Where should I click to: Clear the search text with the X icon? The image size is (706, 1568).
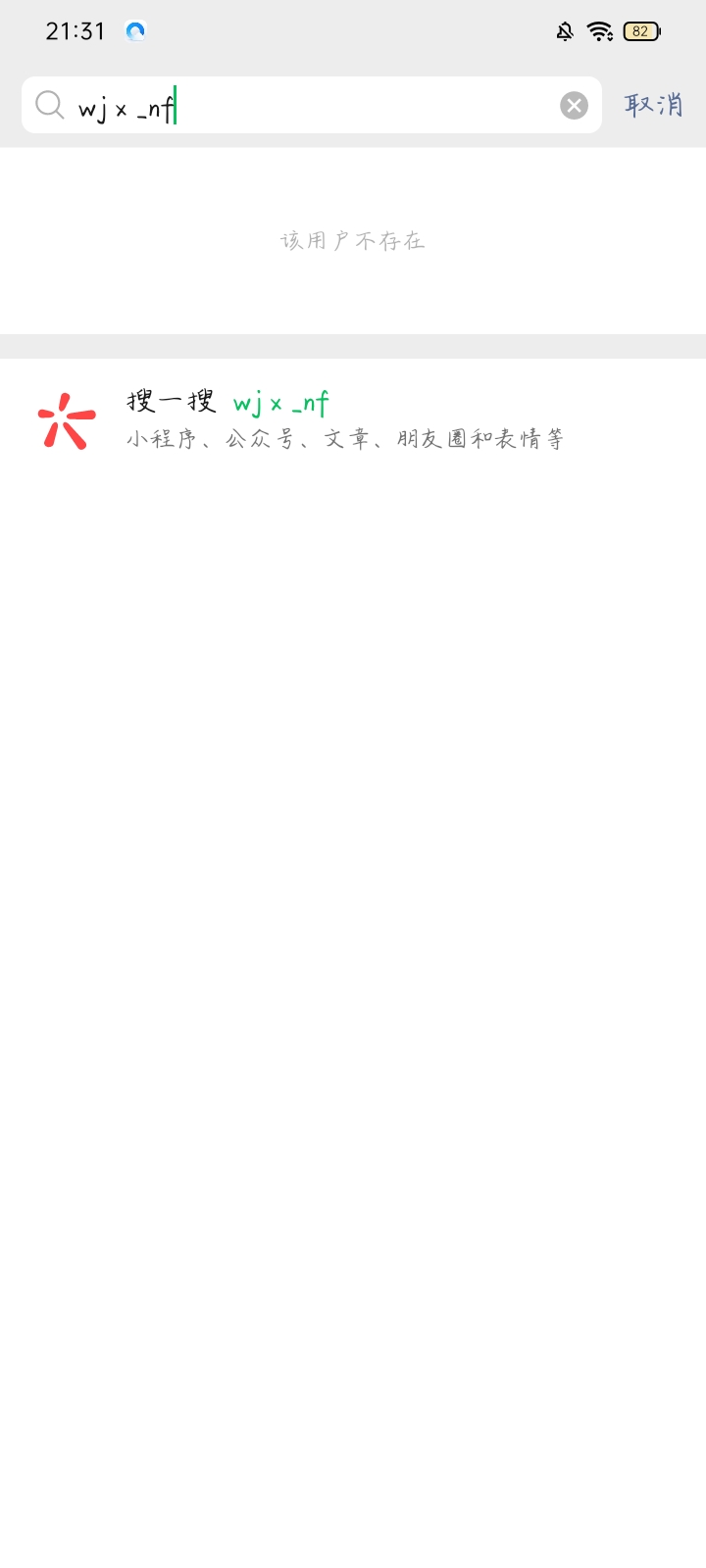(574, 105)
